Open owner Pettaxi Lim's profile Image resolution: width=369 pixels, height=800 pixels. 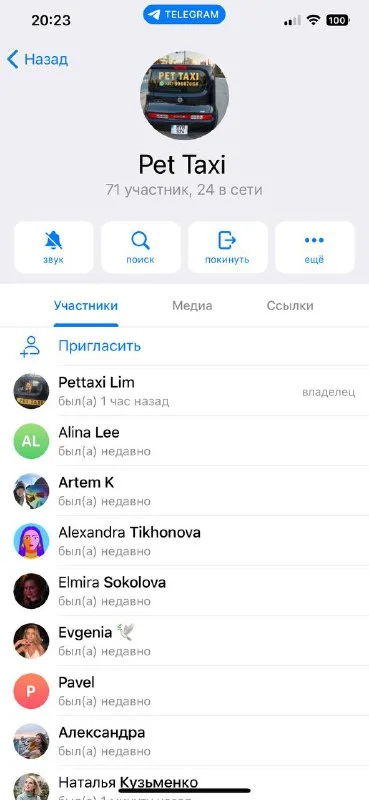[x=184, y=391]
